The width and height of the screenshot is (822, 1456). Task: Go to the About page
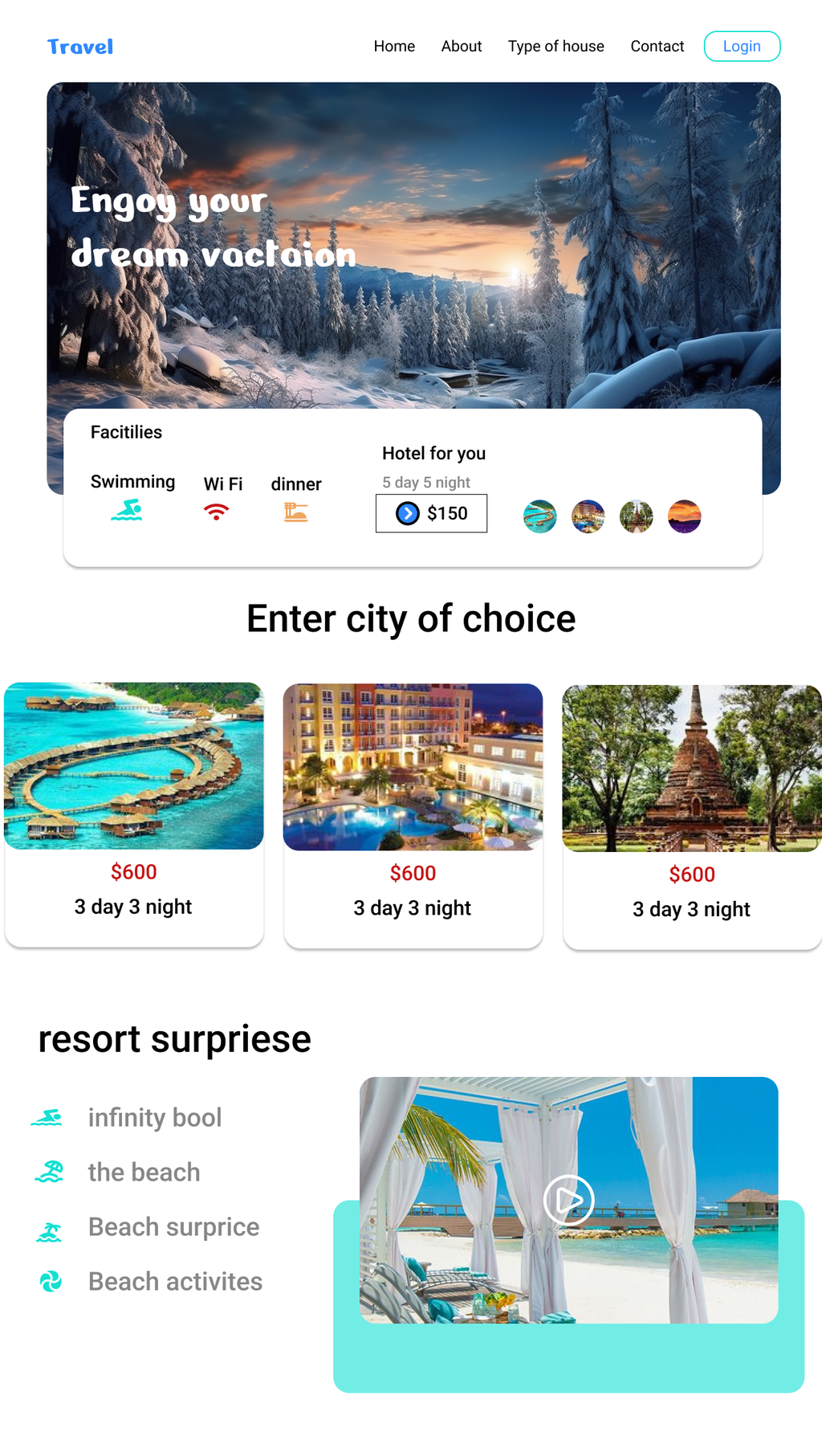pos(462,47)
